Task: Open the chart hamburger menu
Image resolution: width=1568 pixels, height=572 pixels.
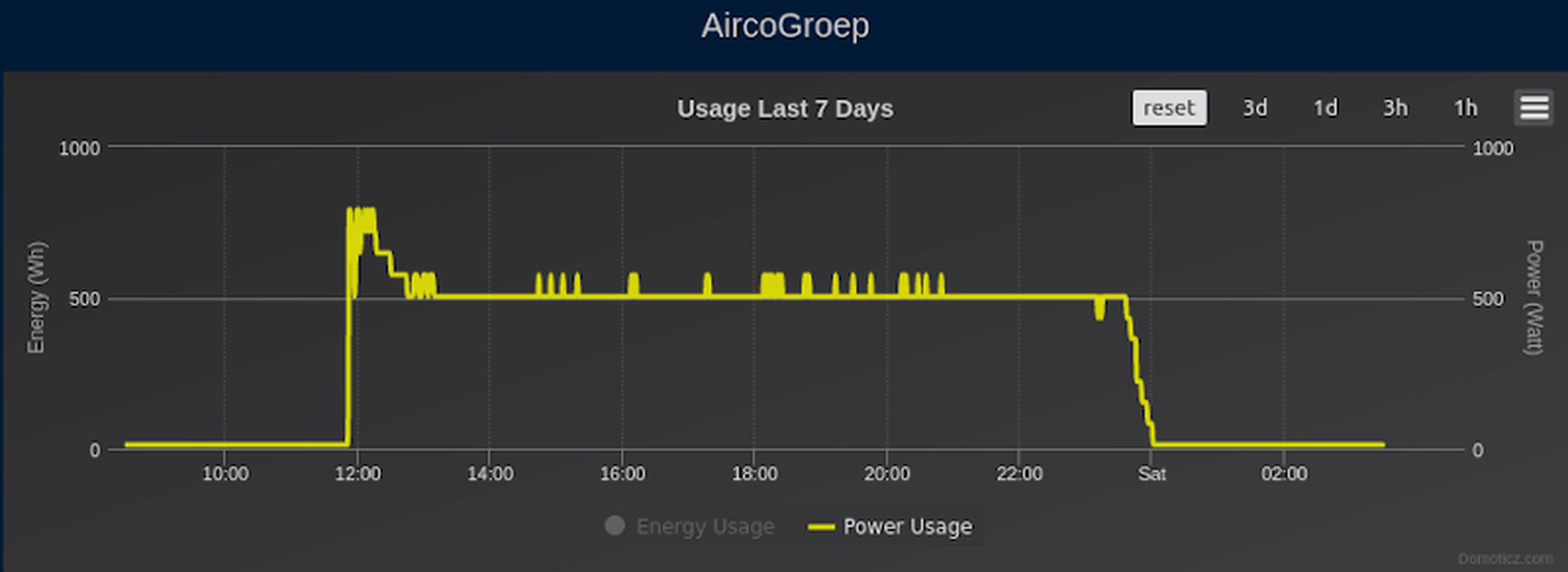Action: coord(1534,108)
